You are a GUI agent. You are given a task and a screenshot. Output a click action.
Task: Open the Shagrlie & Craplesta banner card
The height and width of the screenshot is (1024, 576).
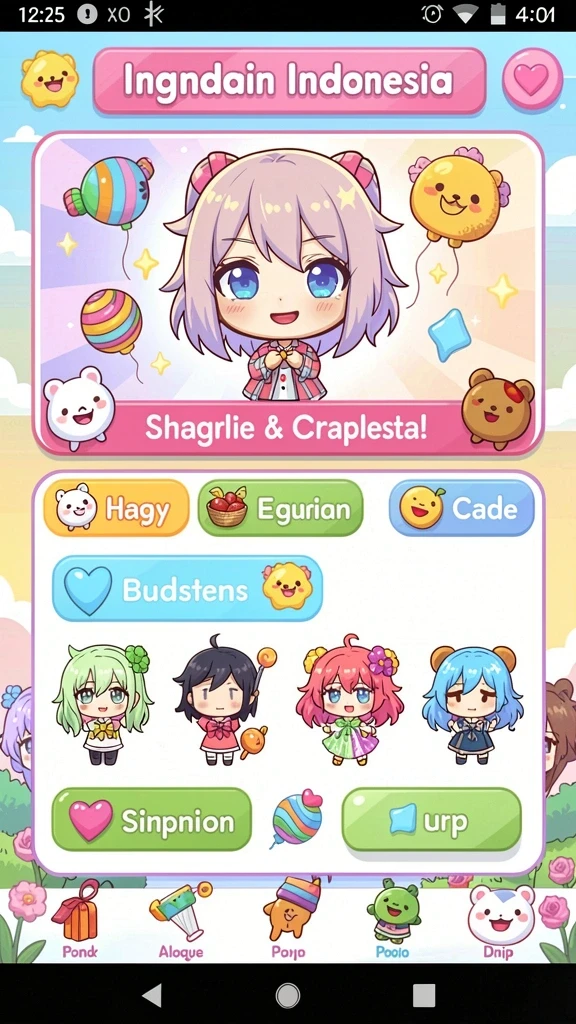pyautogui.click(x=288, y=293)
